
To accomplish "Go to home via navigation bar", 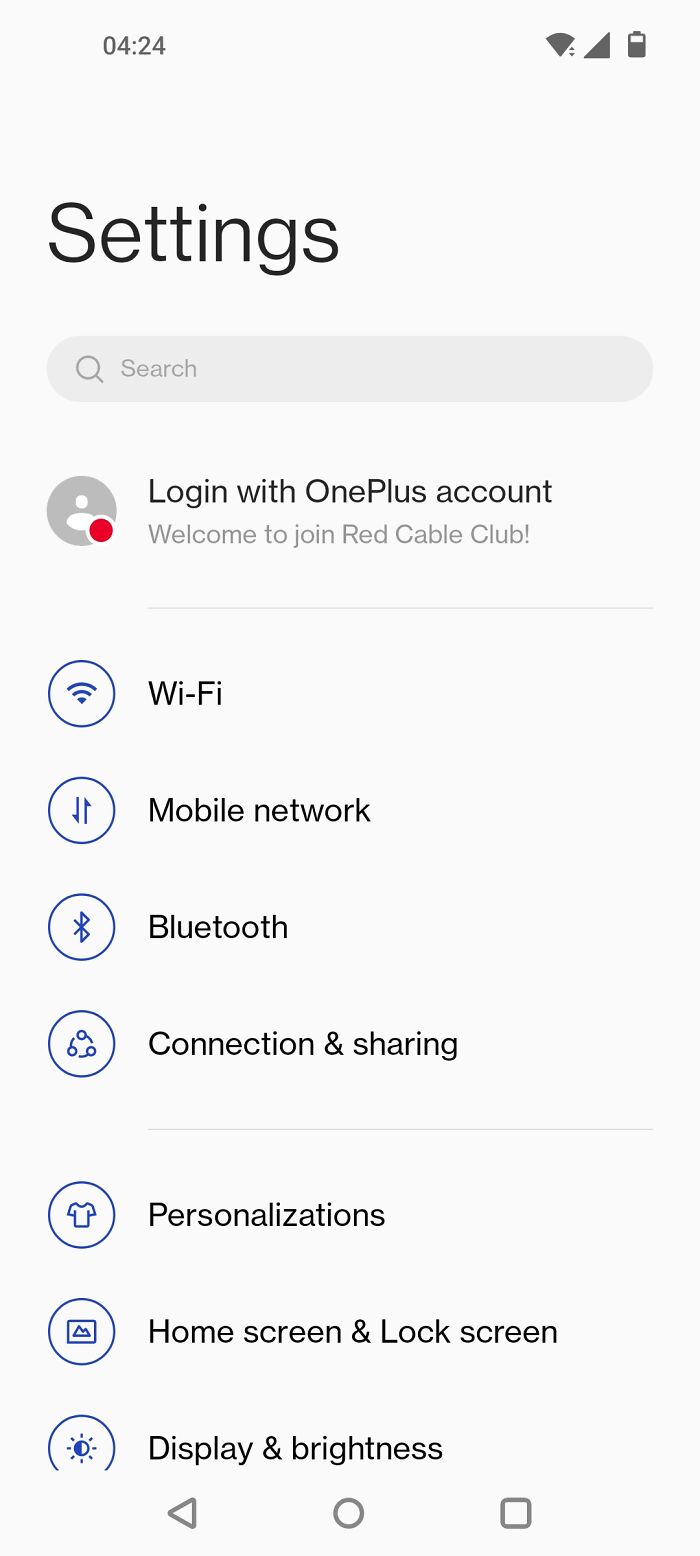I will [x=348, y=1513].
